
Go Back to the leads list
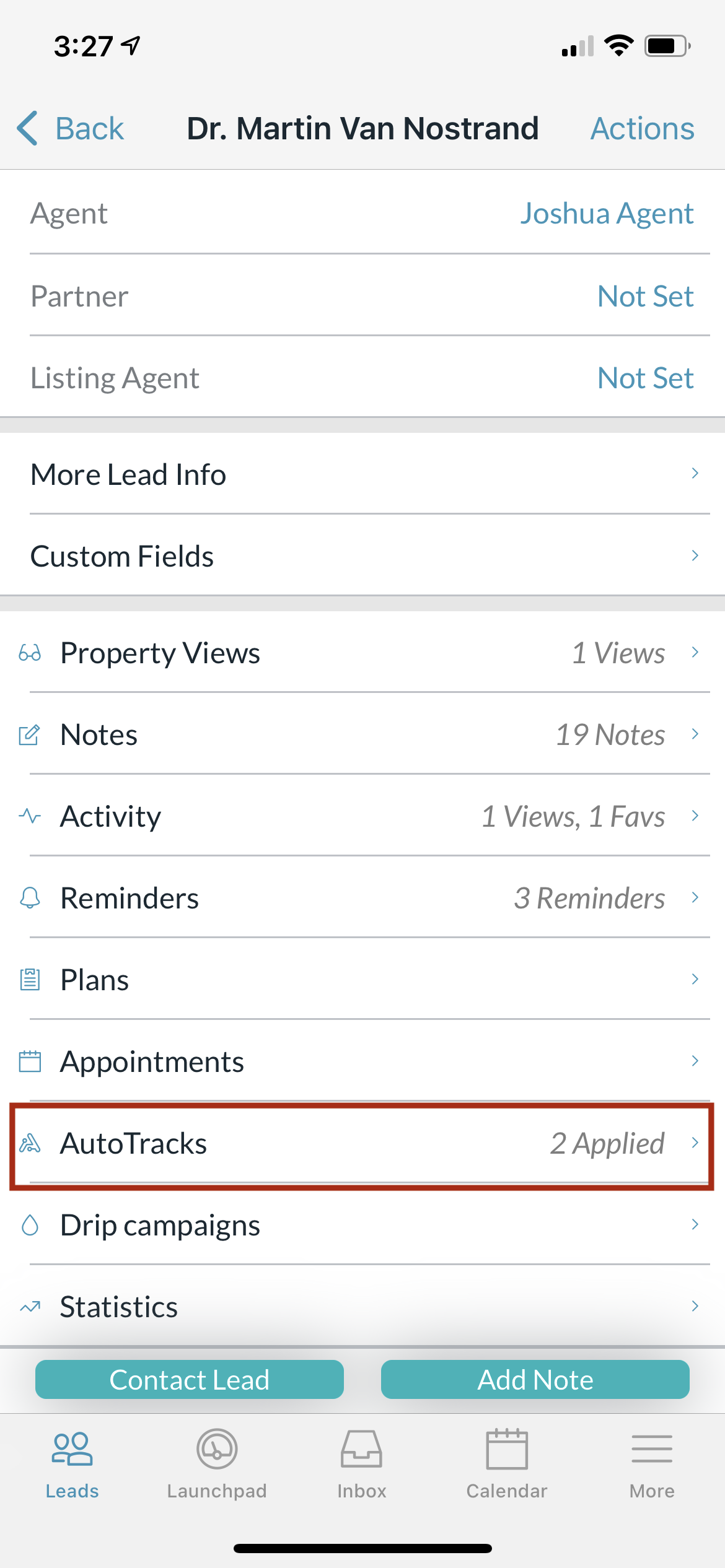click(70, 128)
